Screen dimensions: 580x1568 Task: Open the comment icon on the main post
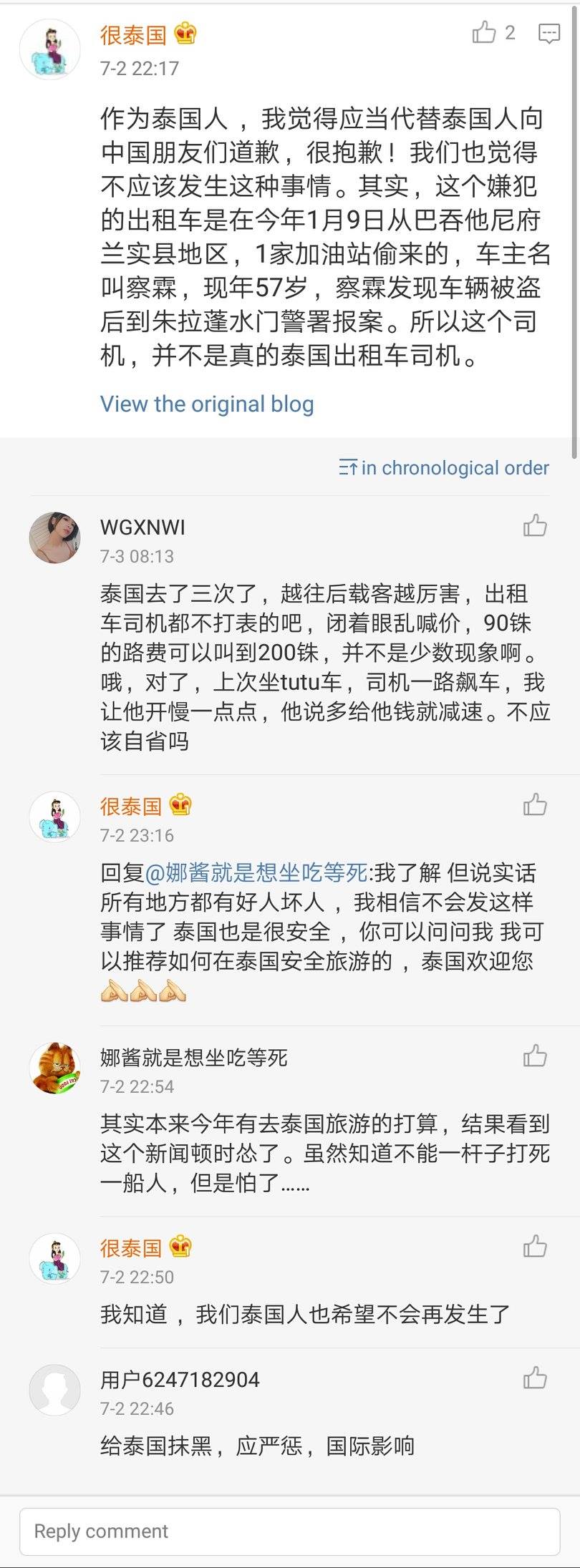548,34
